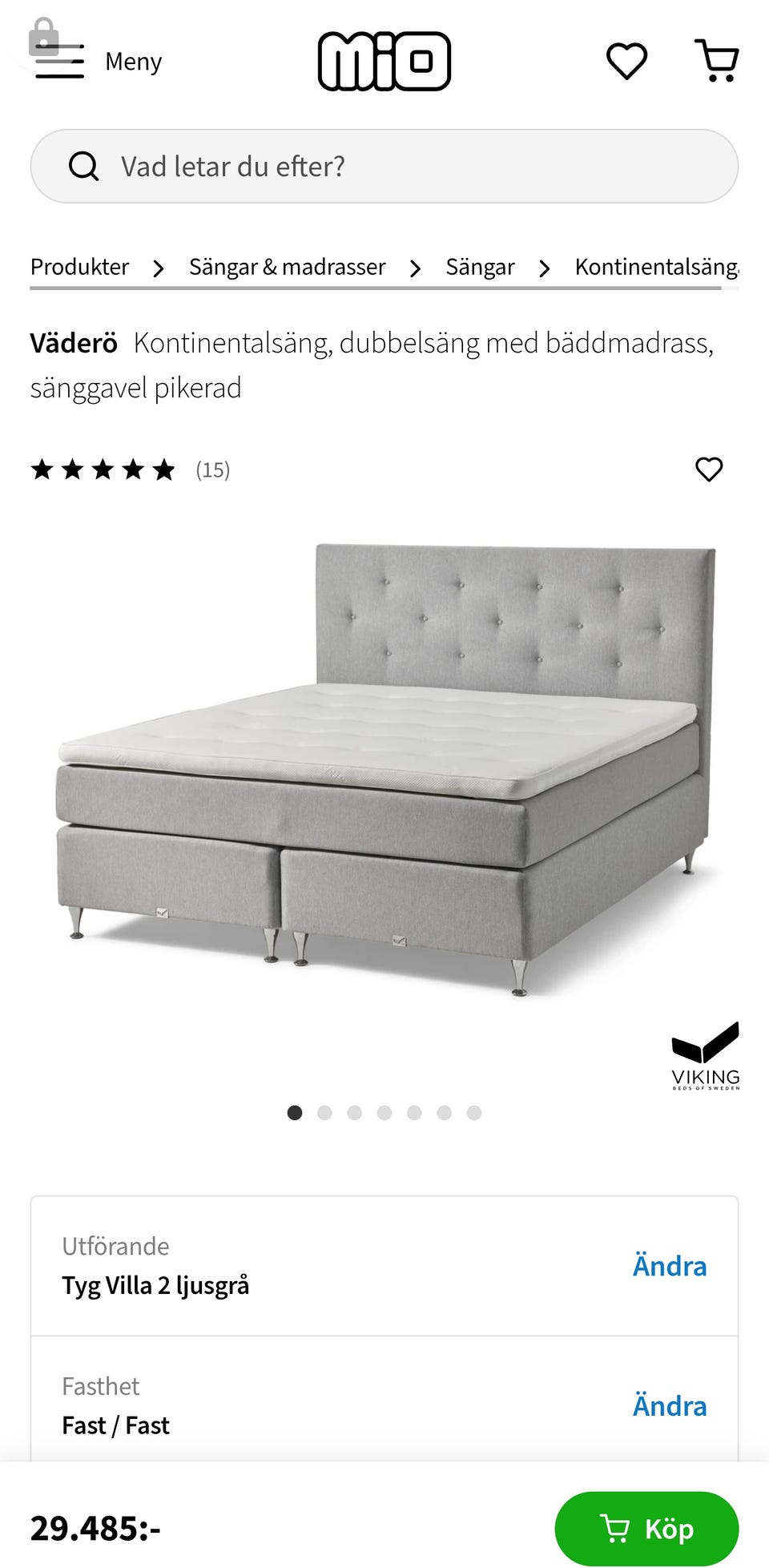The height and width of the screenshot is (1568, 769).
Task: Go to the Mio home logo
Action: [x=384, y=61]
